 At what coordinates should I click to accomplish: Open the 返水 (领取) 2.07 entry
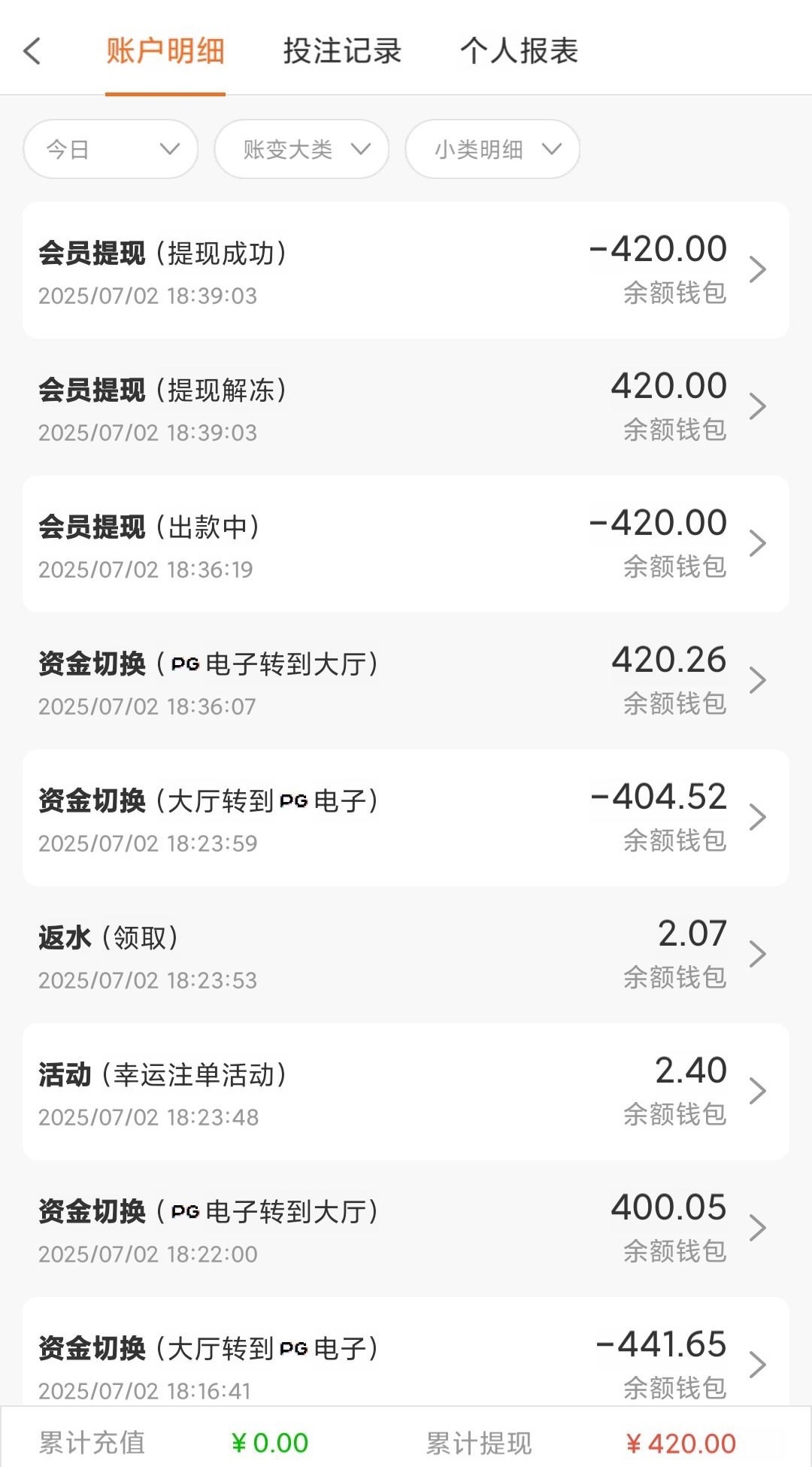(406, 955)
